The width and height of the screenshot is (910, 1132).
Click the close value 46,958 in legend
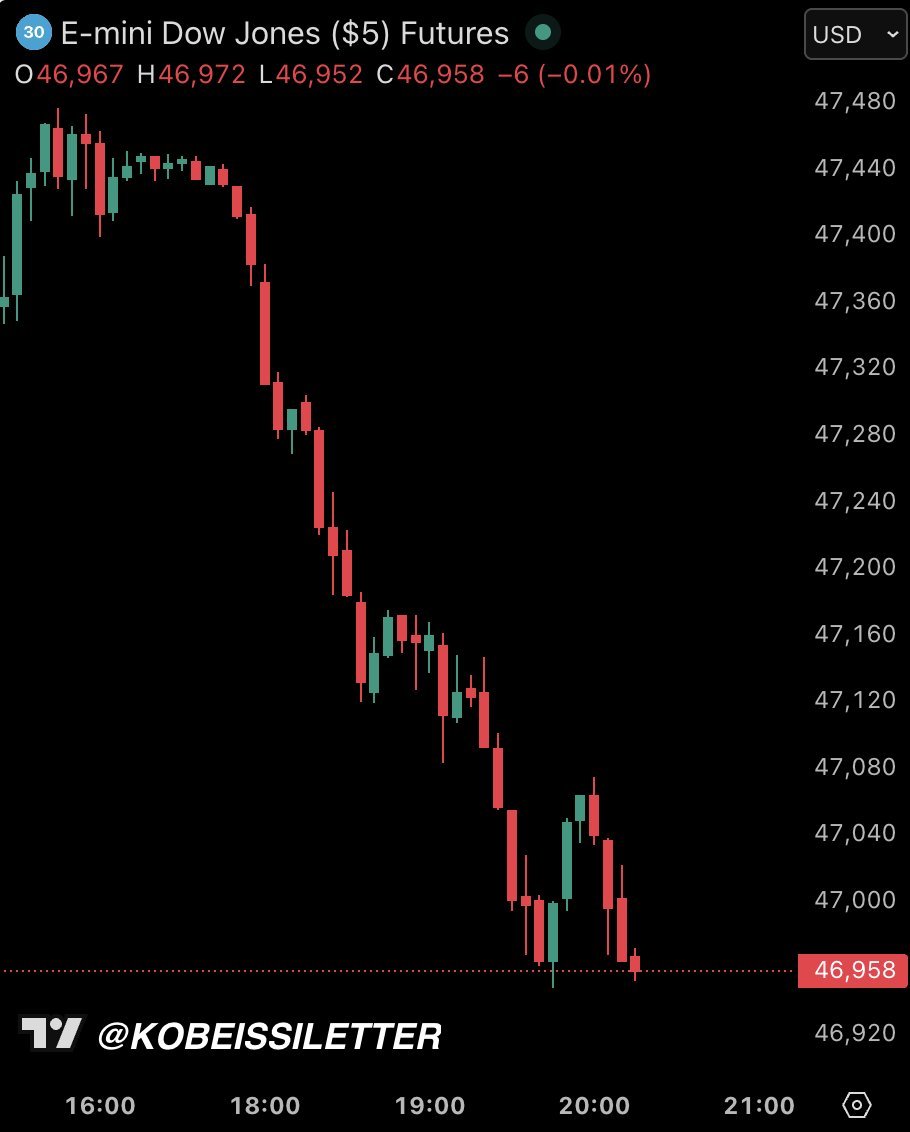click(x=438, y=74)
